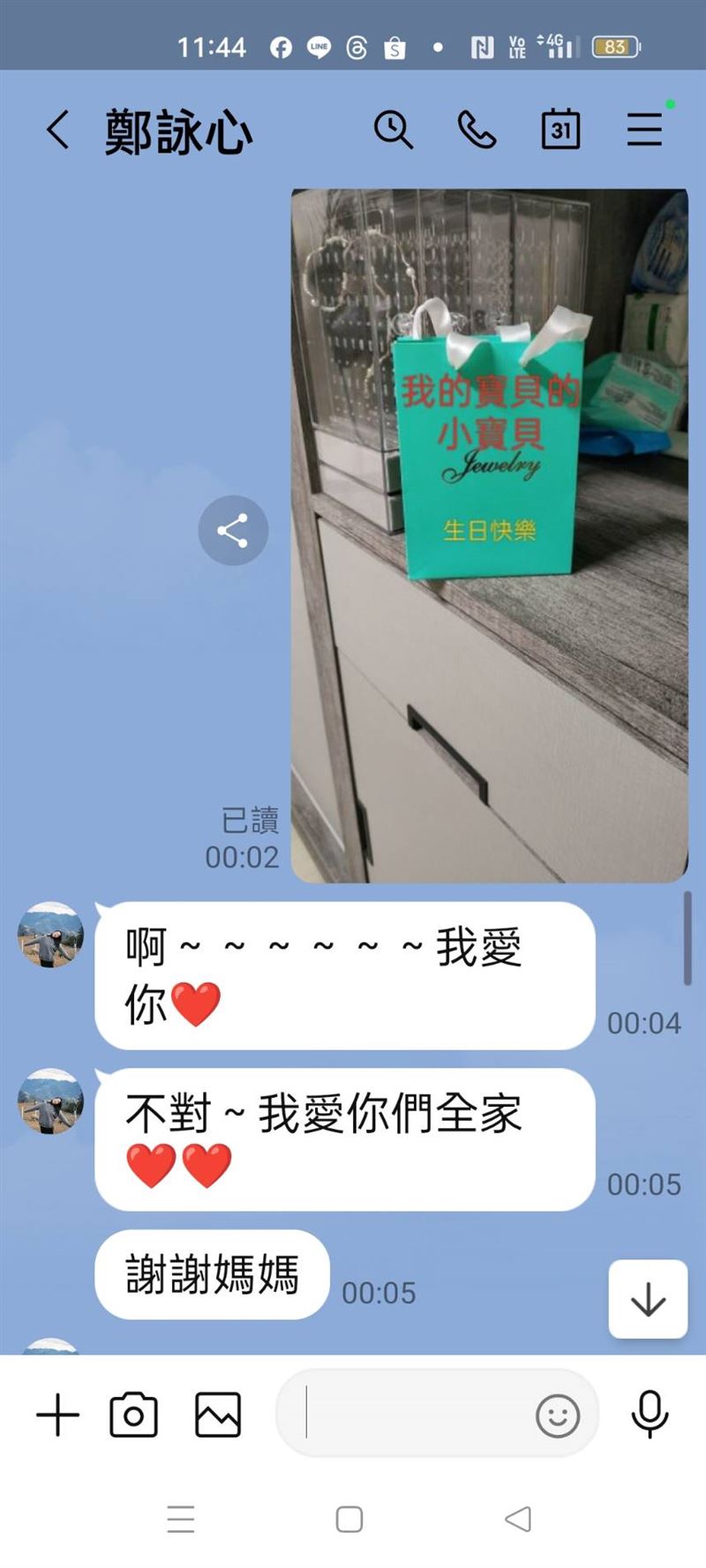
Task: Focus the message text field
Action: 415,1414
